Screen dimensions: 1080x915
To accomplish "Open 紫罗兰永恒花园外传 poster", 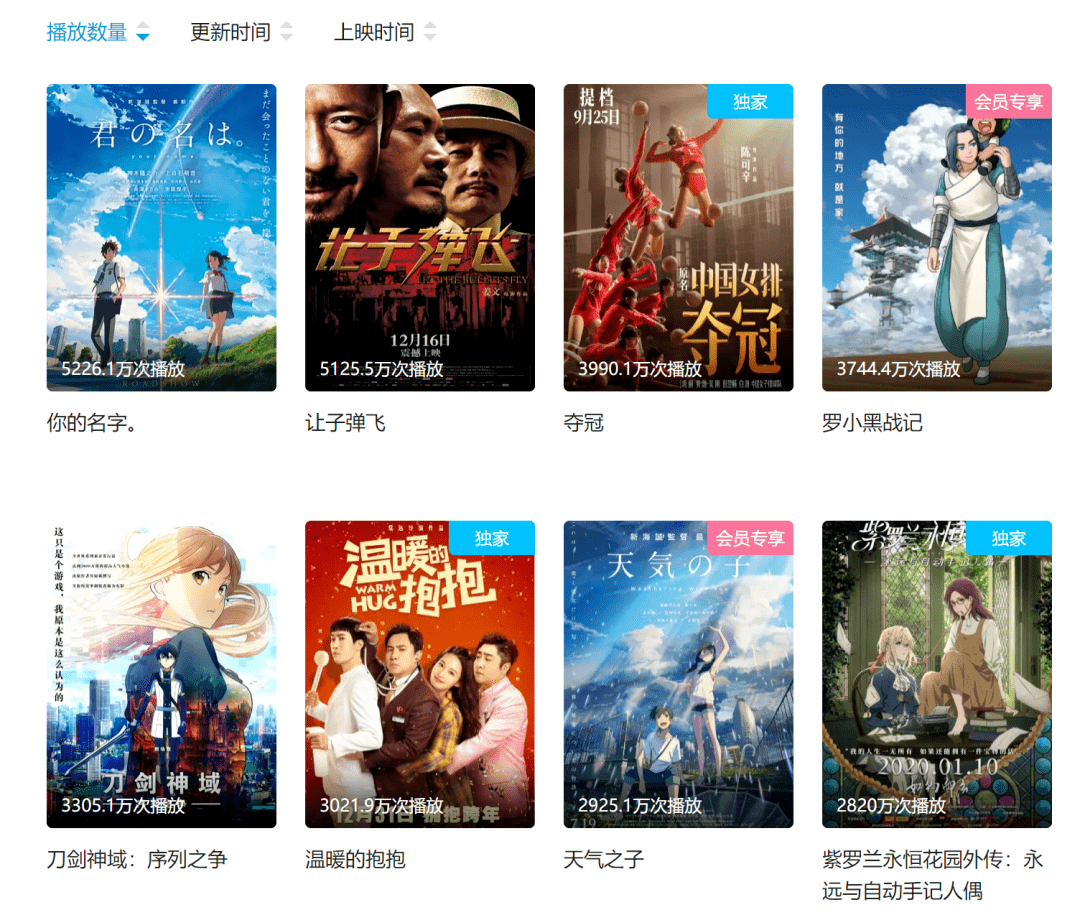I will [936, 674].
